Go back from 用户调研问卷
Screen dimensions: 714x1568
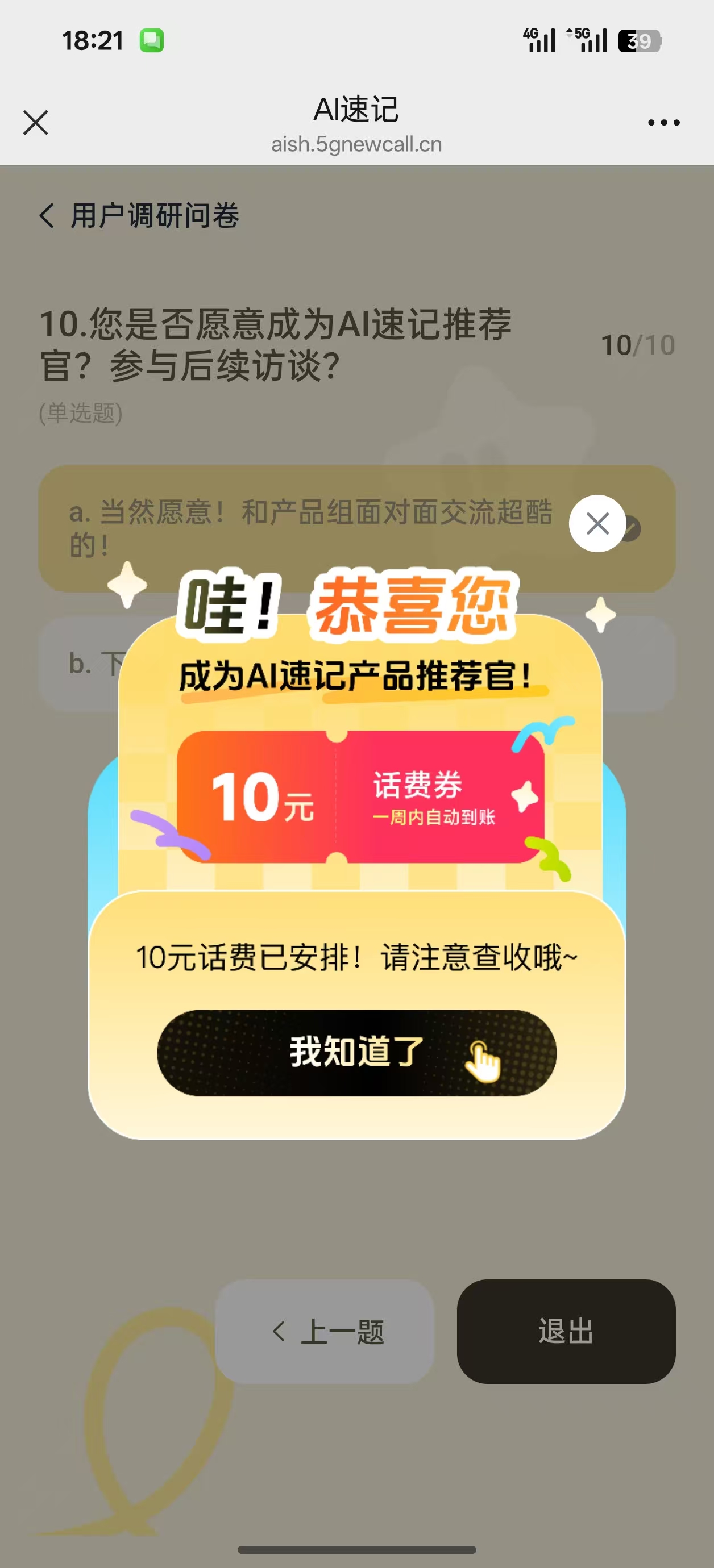(x=46, y=215)
